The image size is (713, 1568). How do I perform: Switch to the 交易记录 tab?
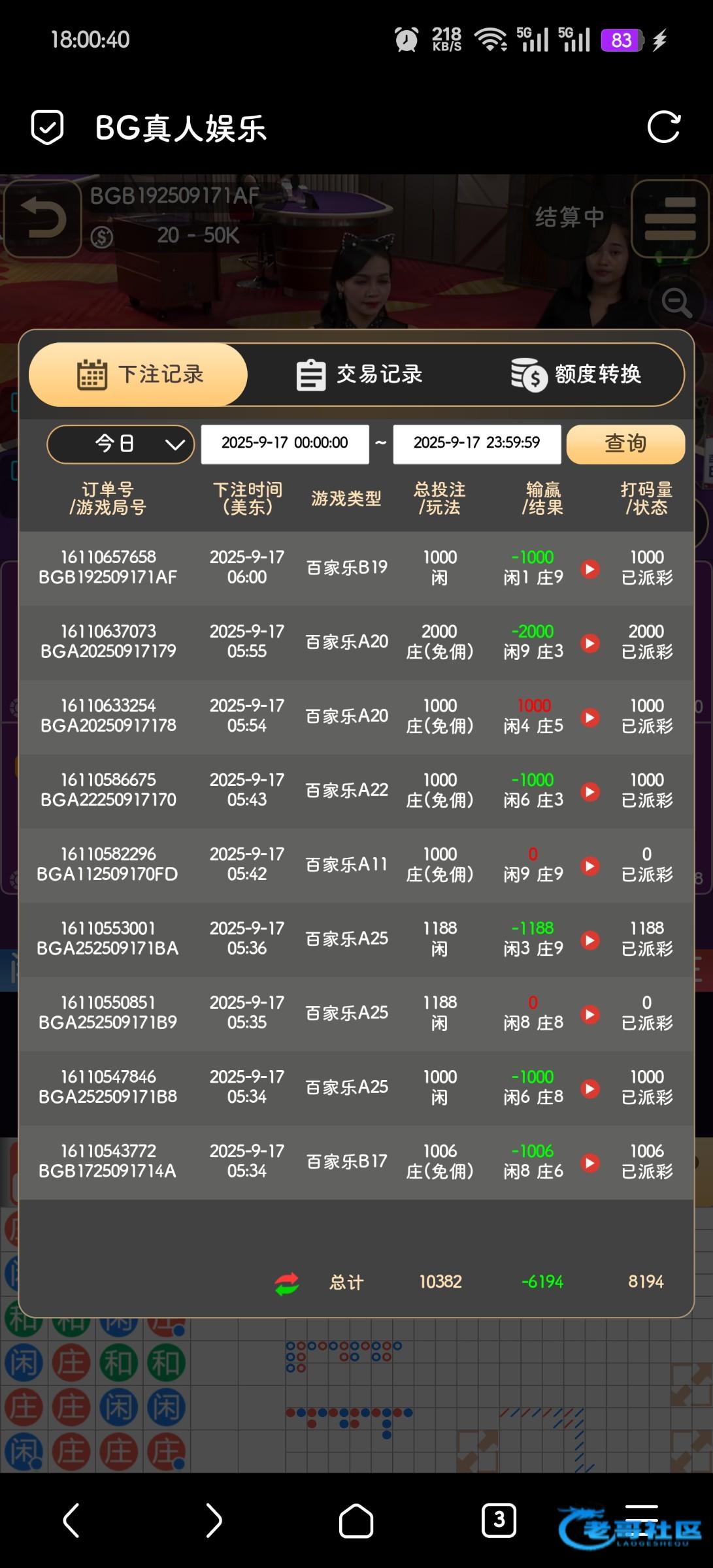click(x=359, y=374)
